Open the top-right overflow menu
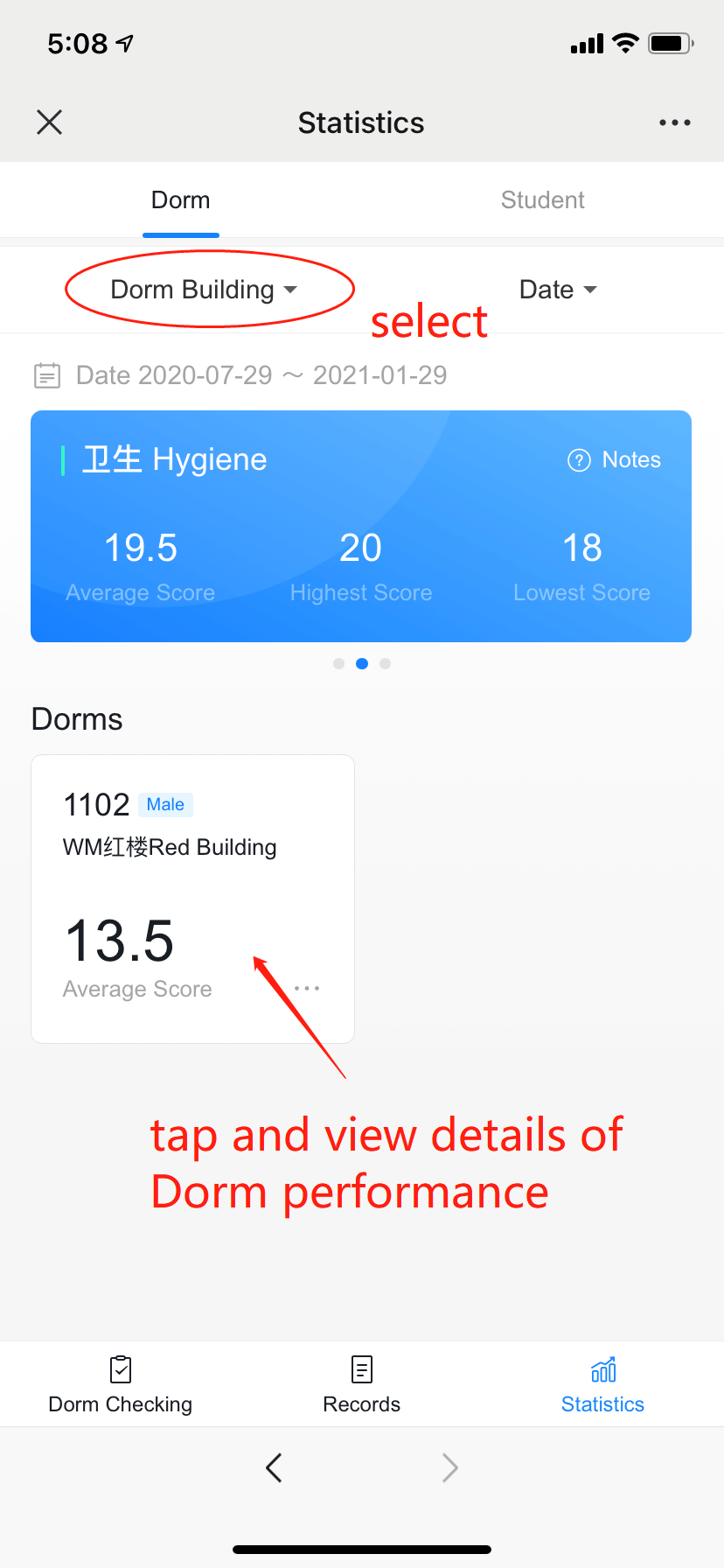Image resolution: width=724 pixels, height=1568 pixels. (x=674, y=122)
